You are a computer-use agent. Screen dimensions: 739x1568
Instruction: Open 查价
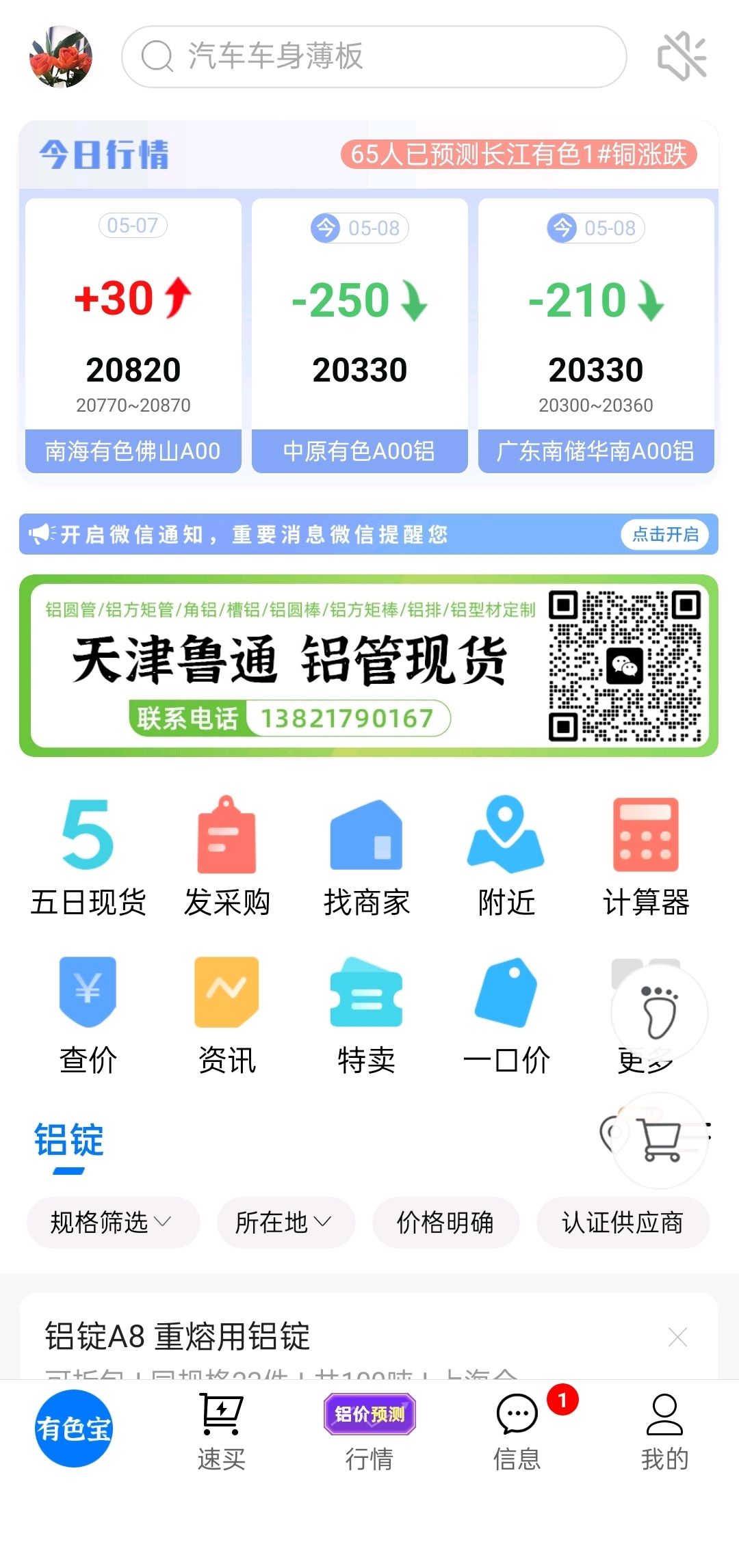(x=88, y=1015)
